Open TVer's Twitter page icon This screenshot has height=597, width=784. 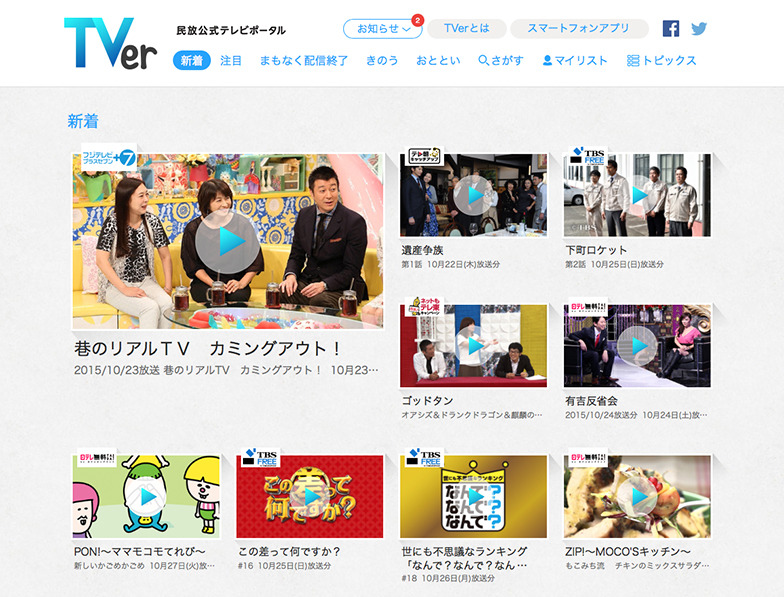(699, 28)
